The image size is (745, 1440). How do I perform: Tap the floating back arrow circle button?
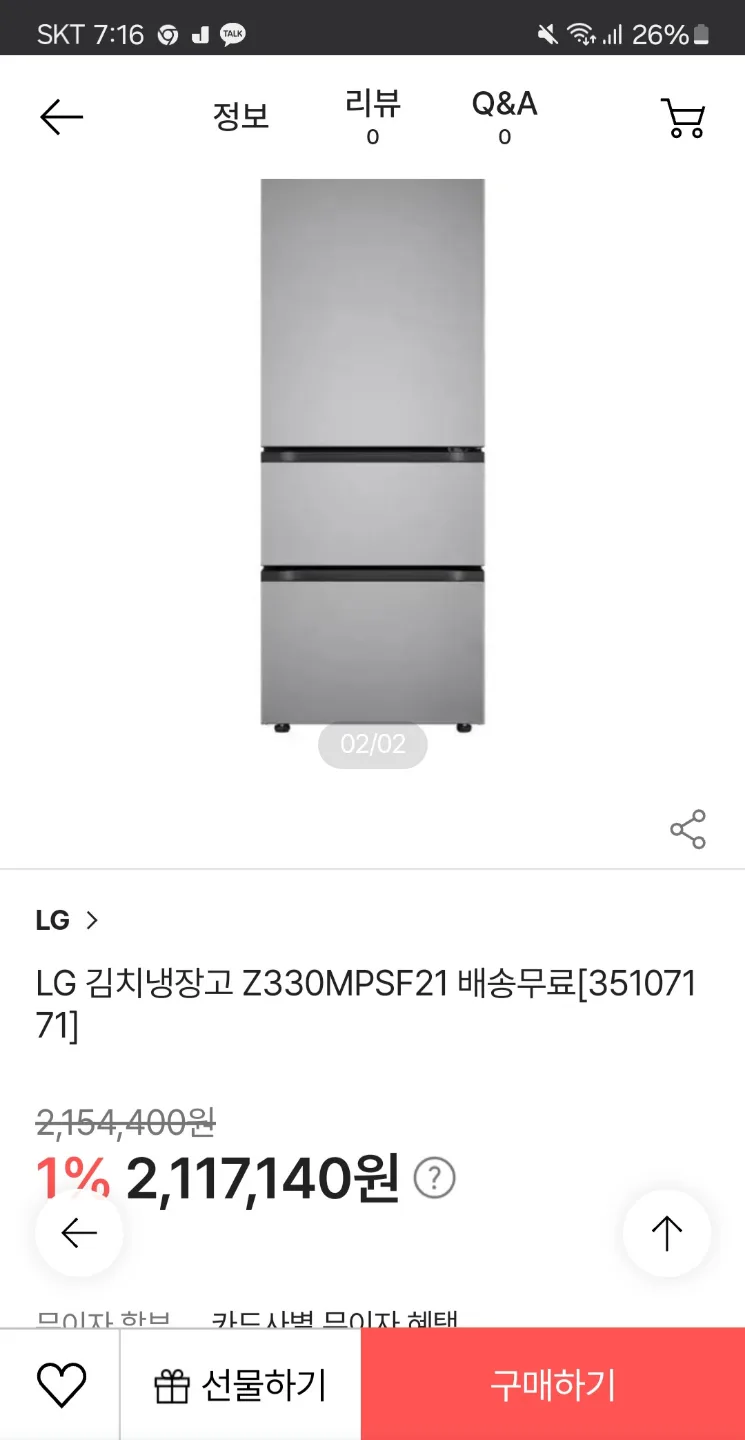tap(78, 1233)
